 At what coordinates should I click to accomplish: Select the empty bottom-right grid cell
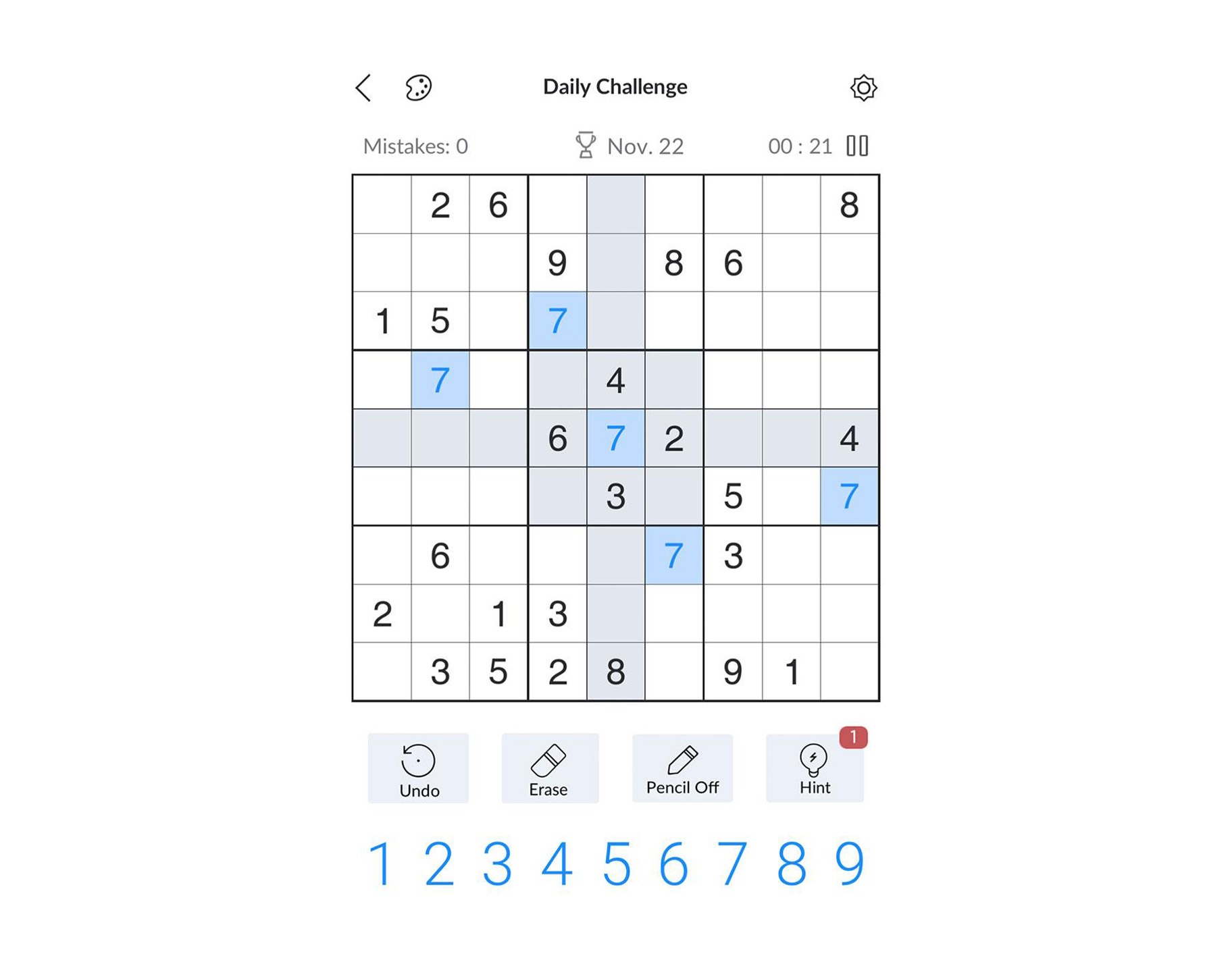[849, 672]
